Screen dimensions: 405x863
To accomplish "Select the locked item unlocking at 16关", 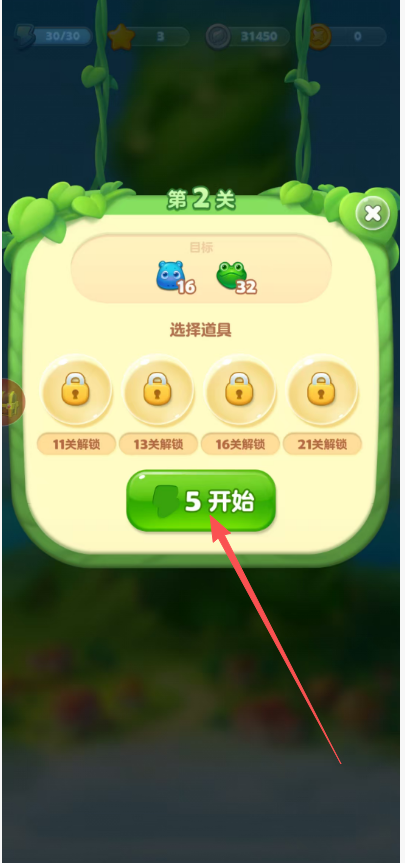I will point(240,390).
